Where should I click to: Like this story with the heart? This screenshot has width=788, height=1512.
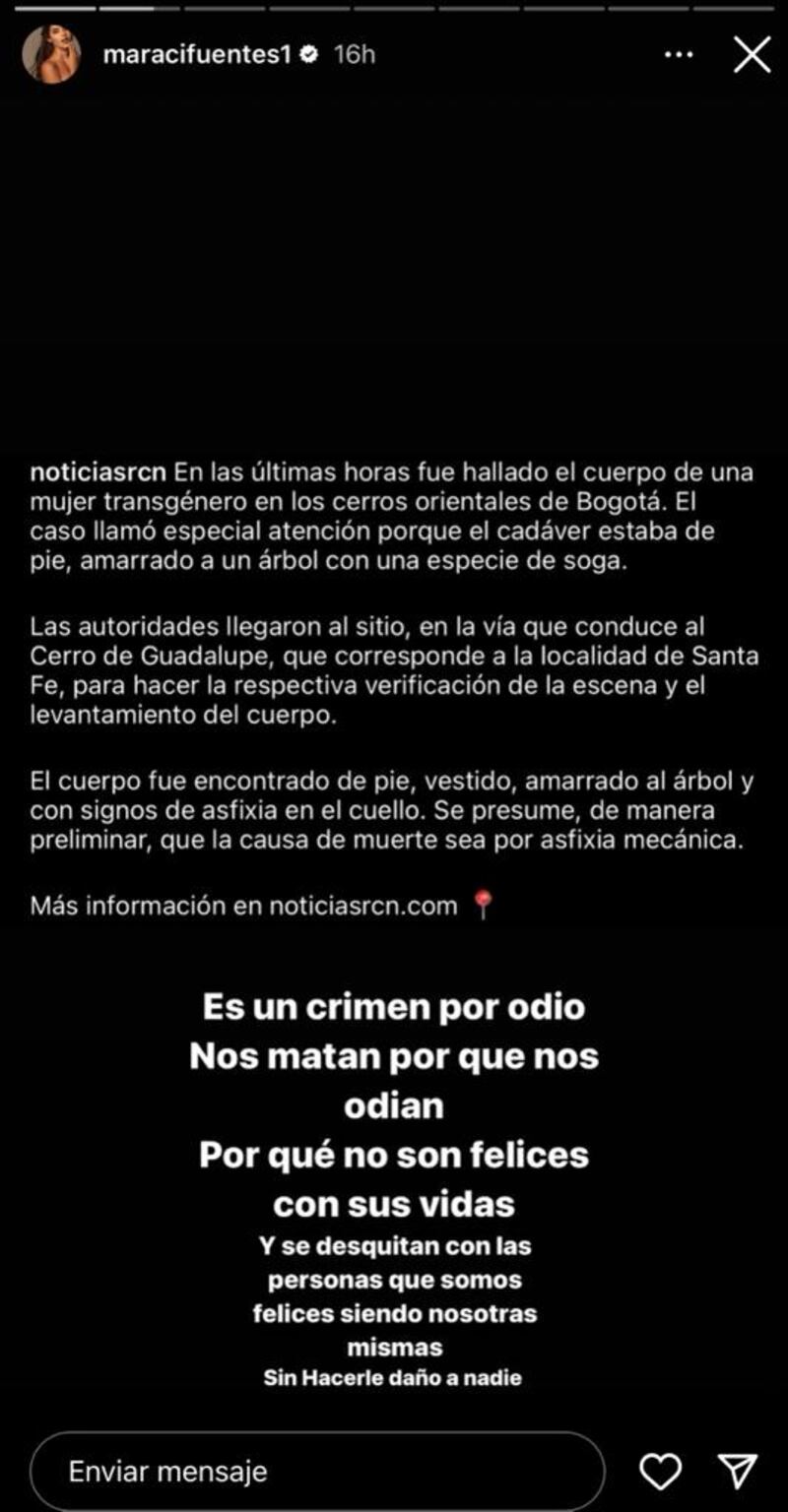click(x=660, y=1472)
